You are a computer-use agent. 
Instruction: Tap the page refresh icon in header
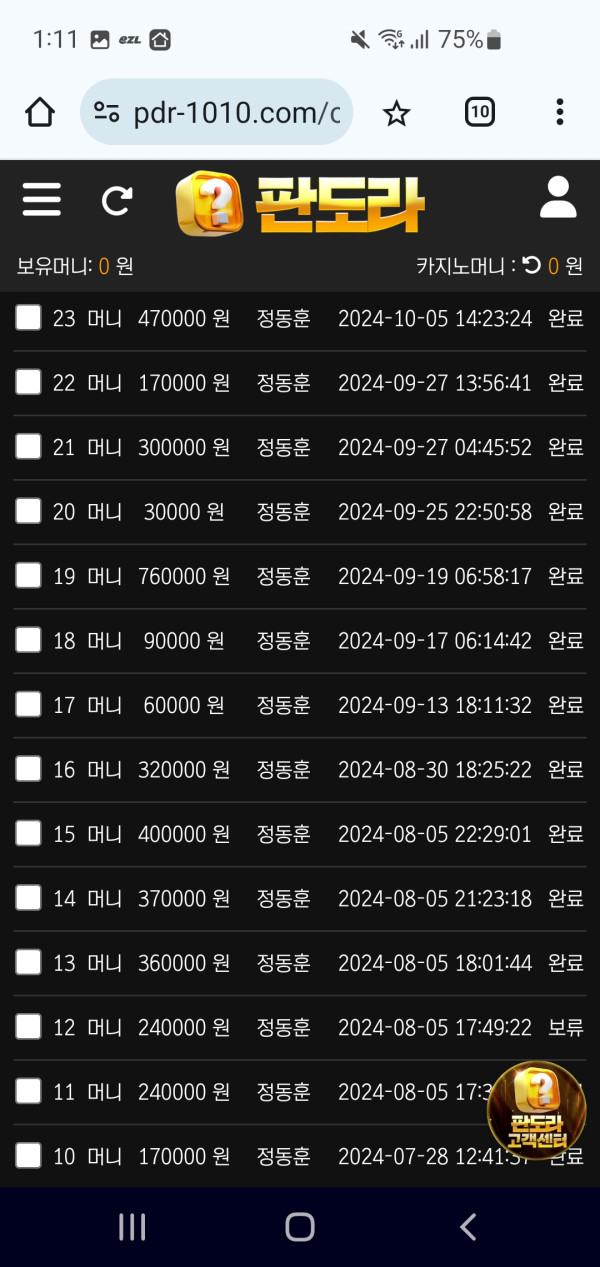coord(117,201)
